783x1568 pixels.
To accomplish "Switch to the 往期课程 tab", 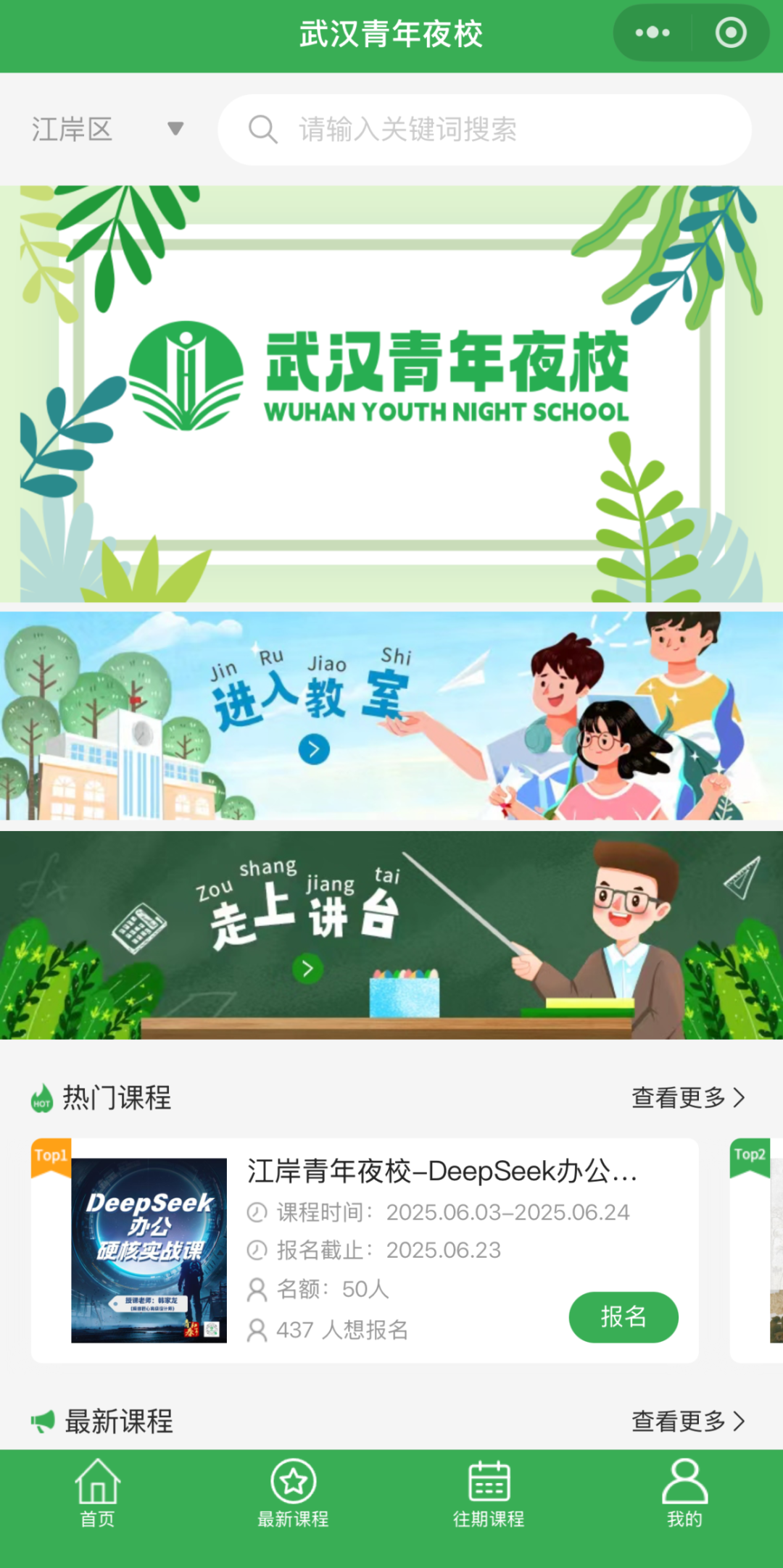I will [x=489, y=1494].
